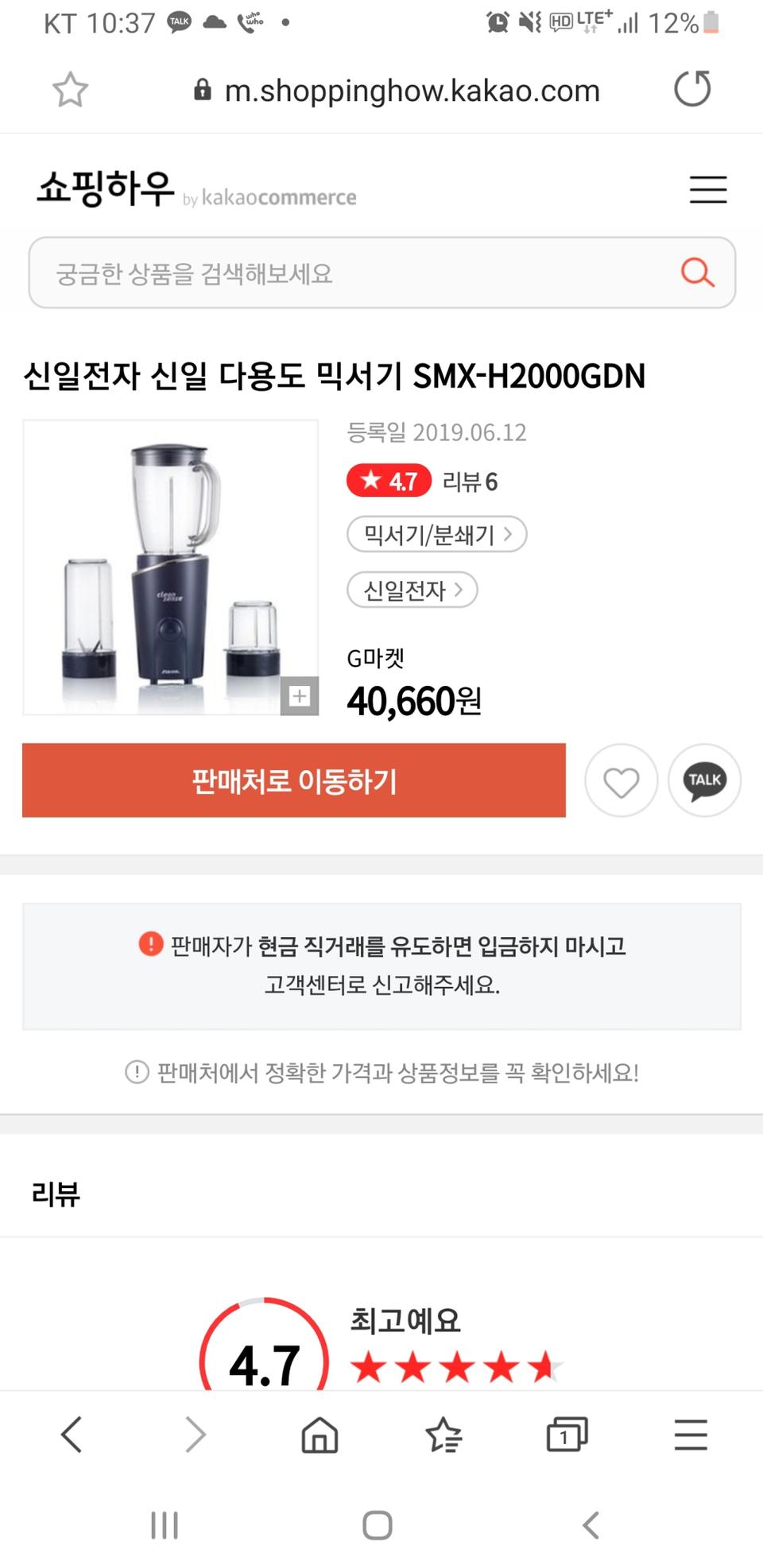The height and width of the screenshot is (1568, 763).
Task: Open the search with the magnifier icon
Action: tap(696, 273)
